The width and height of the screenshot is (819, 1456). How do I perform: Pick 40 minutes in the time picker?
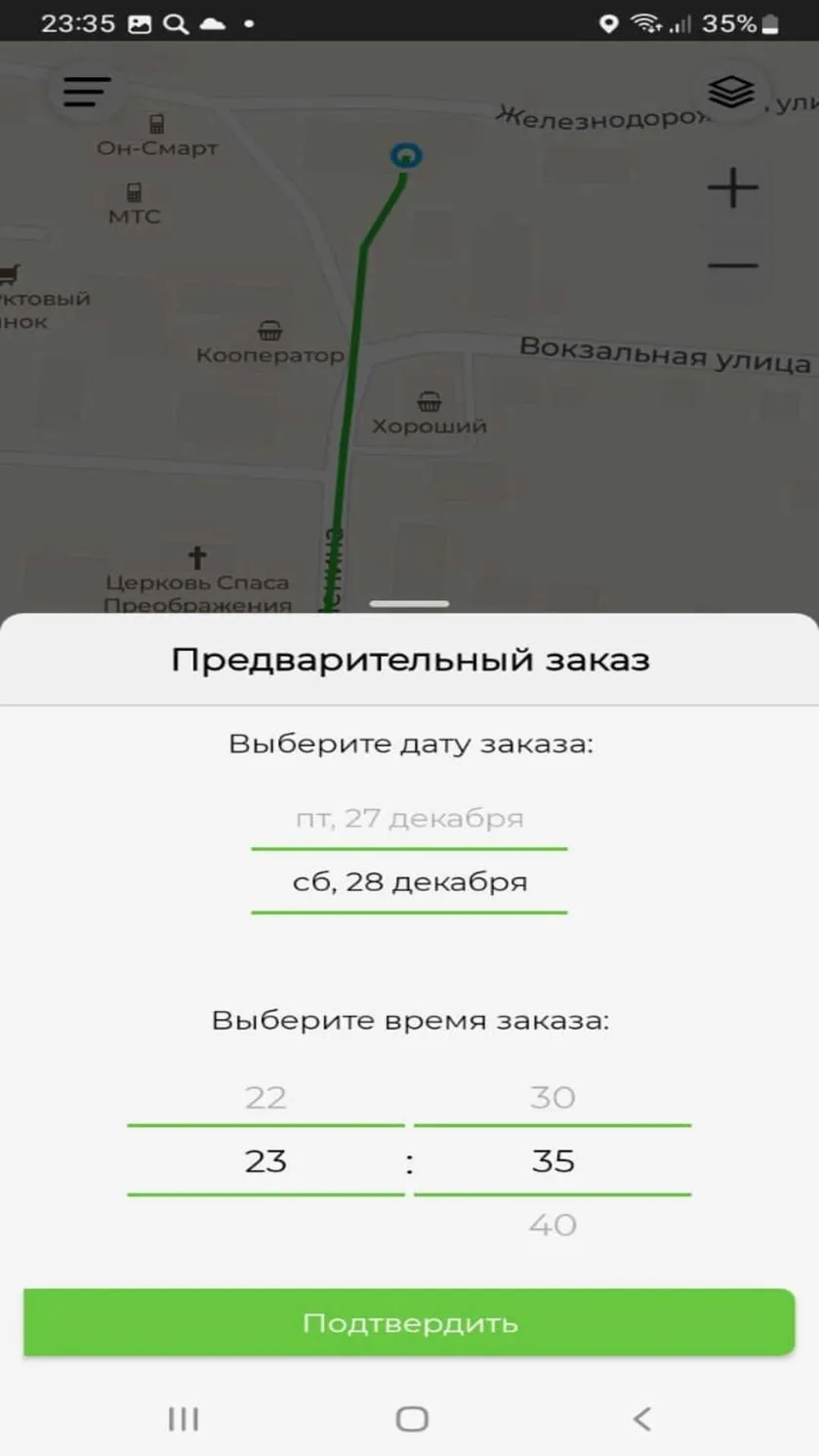[553, 1225]
